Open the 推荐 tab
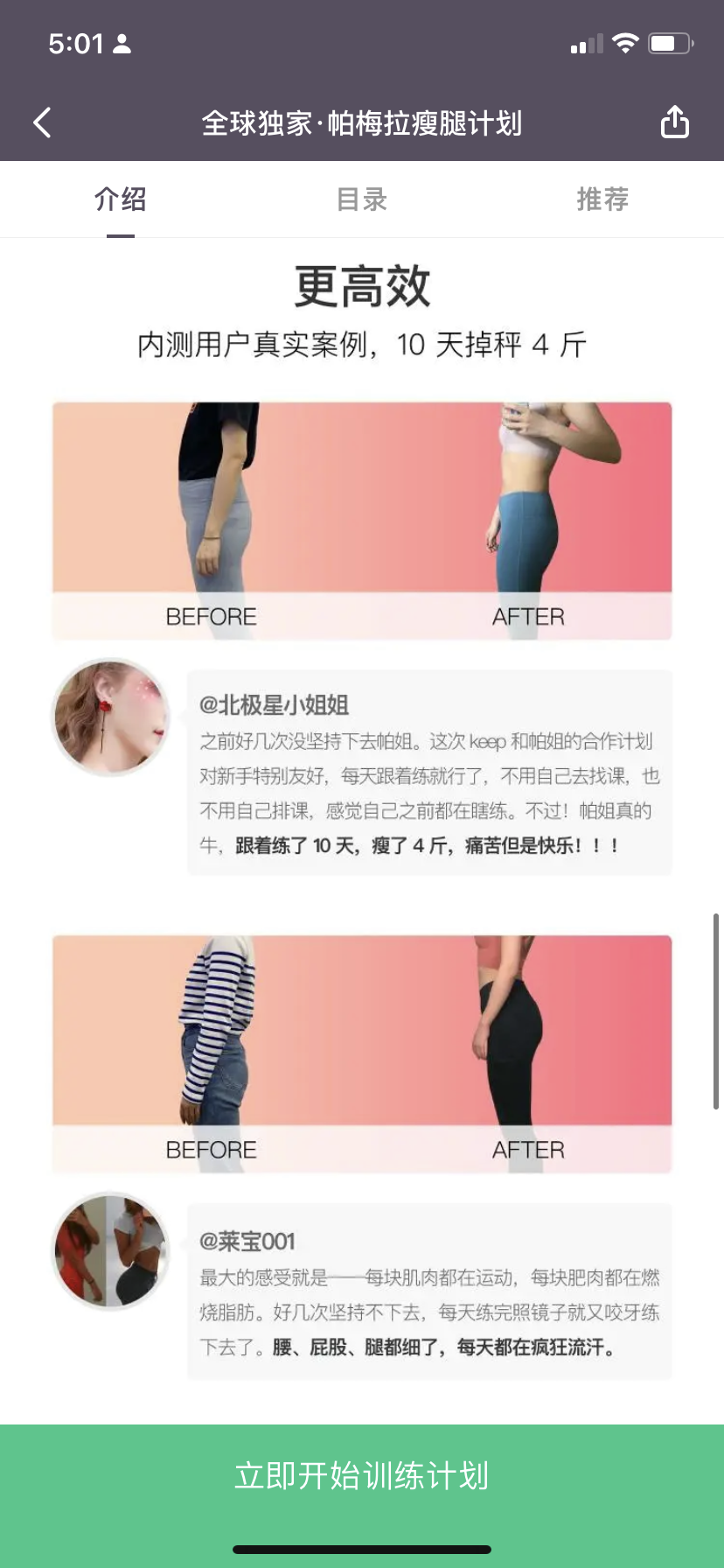 (x=602, y=199)
